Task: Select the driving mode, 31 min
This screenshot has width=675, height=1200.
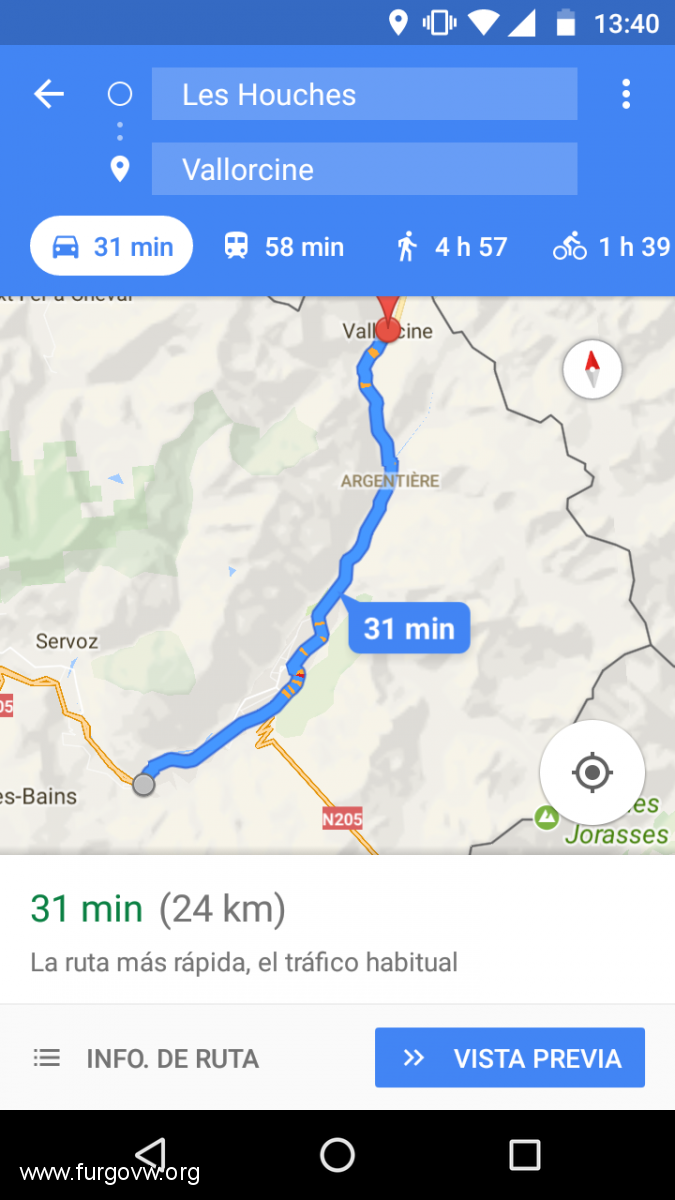Action: [111, 246]
